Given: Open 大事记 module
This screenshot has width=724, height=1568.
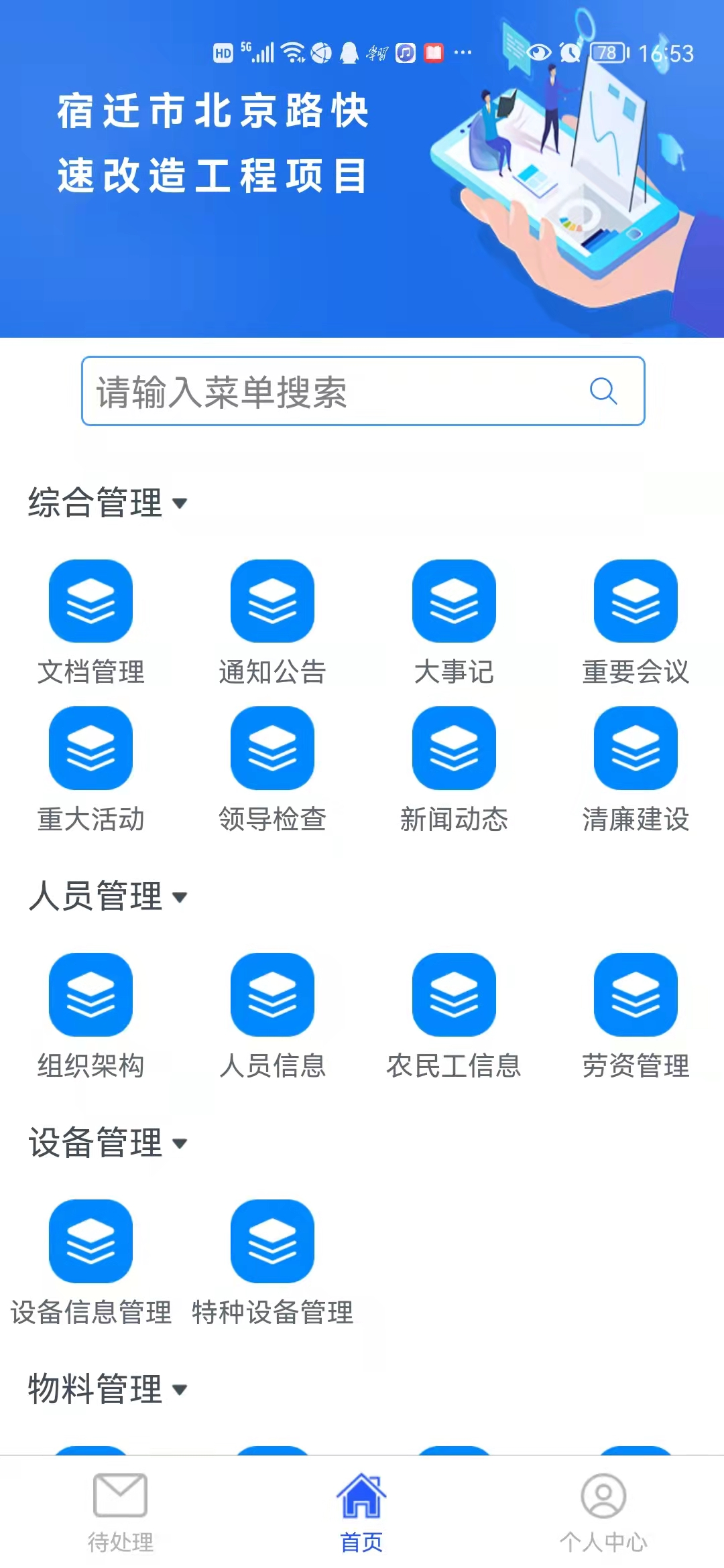Looking at the screenshot, I should tap(454, 602).
